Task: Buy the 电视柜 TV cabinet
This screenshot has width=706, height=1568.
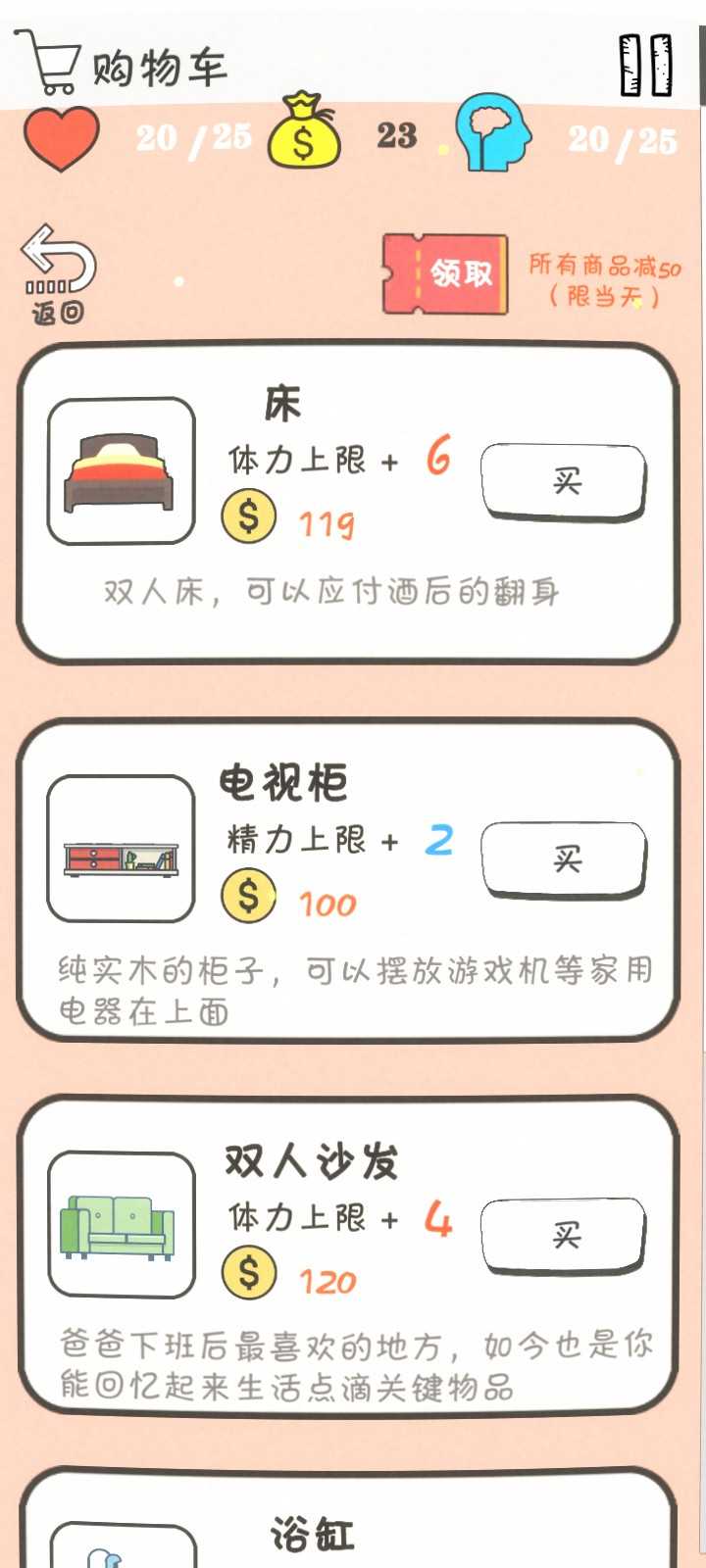Action: pyautogui.click(x=563, y=858)
